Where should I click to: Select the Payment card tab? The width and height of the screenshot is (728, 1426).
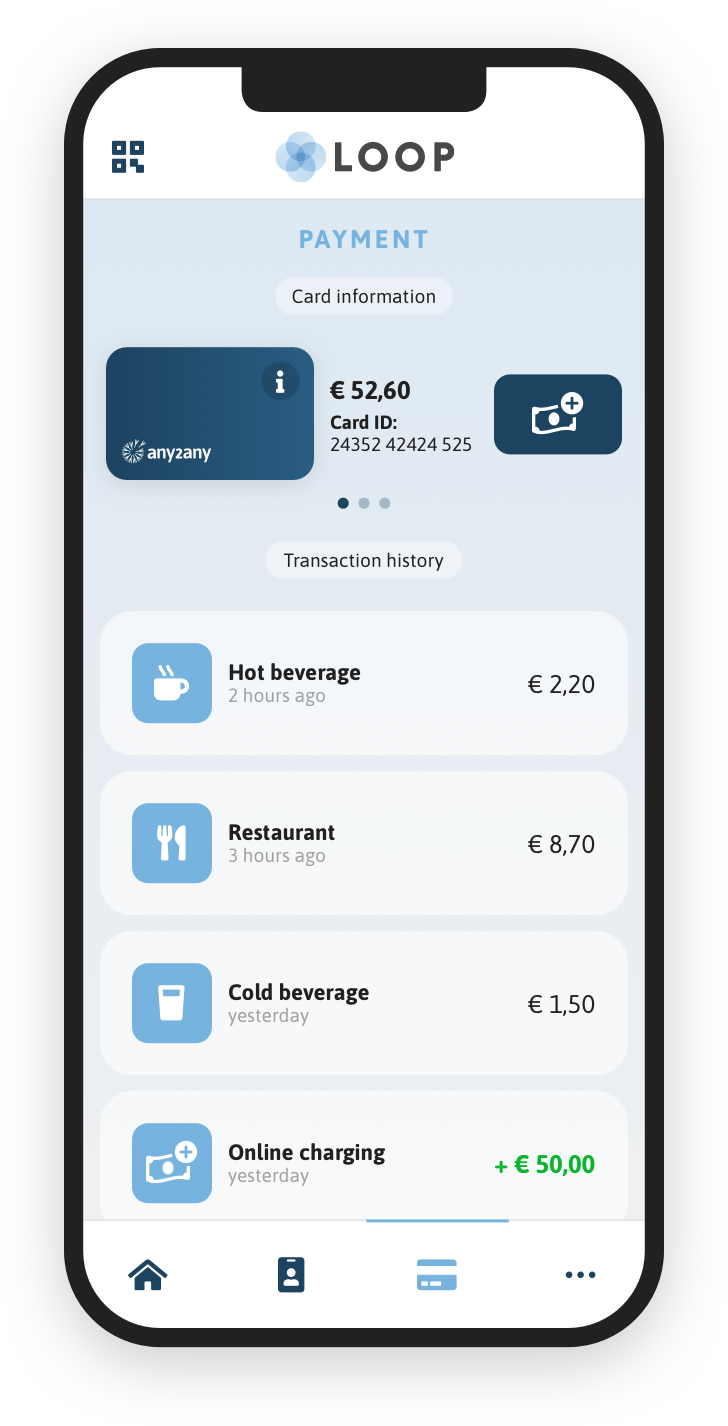(437, 1274)
